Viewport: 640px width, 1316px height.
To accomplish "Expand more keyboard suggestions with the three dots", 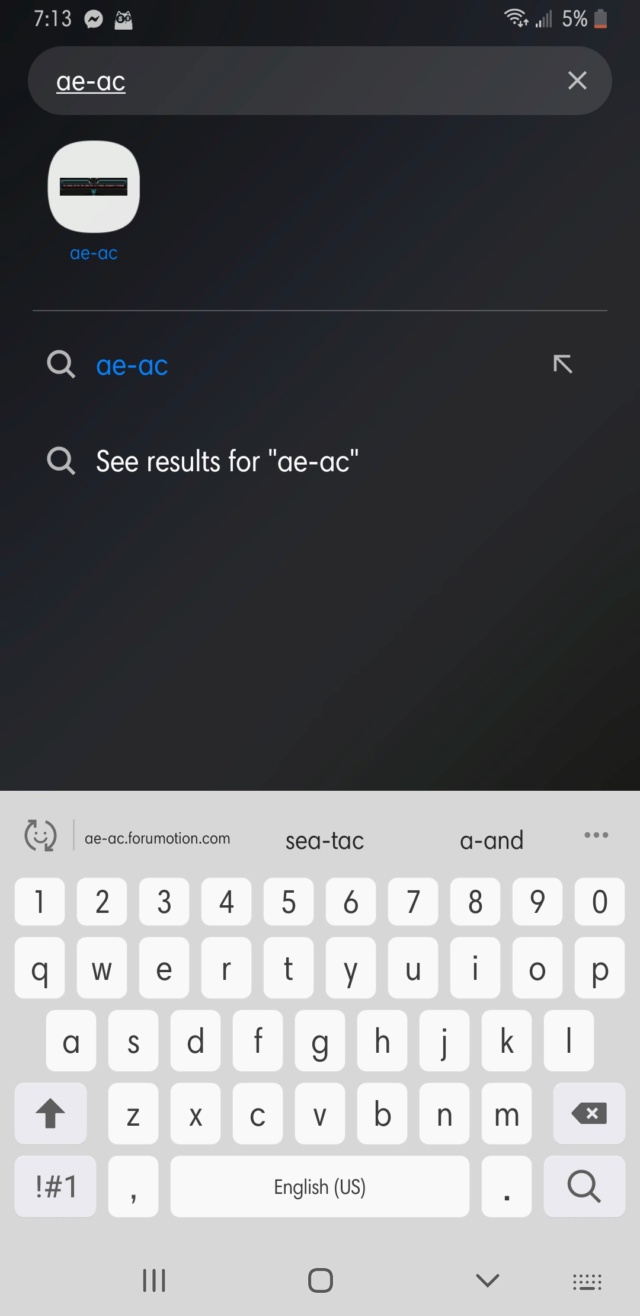I will (x=596, y=835).
